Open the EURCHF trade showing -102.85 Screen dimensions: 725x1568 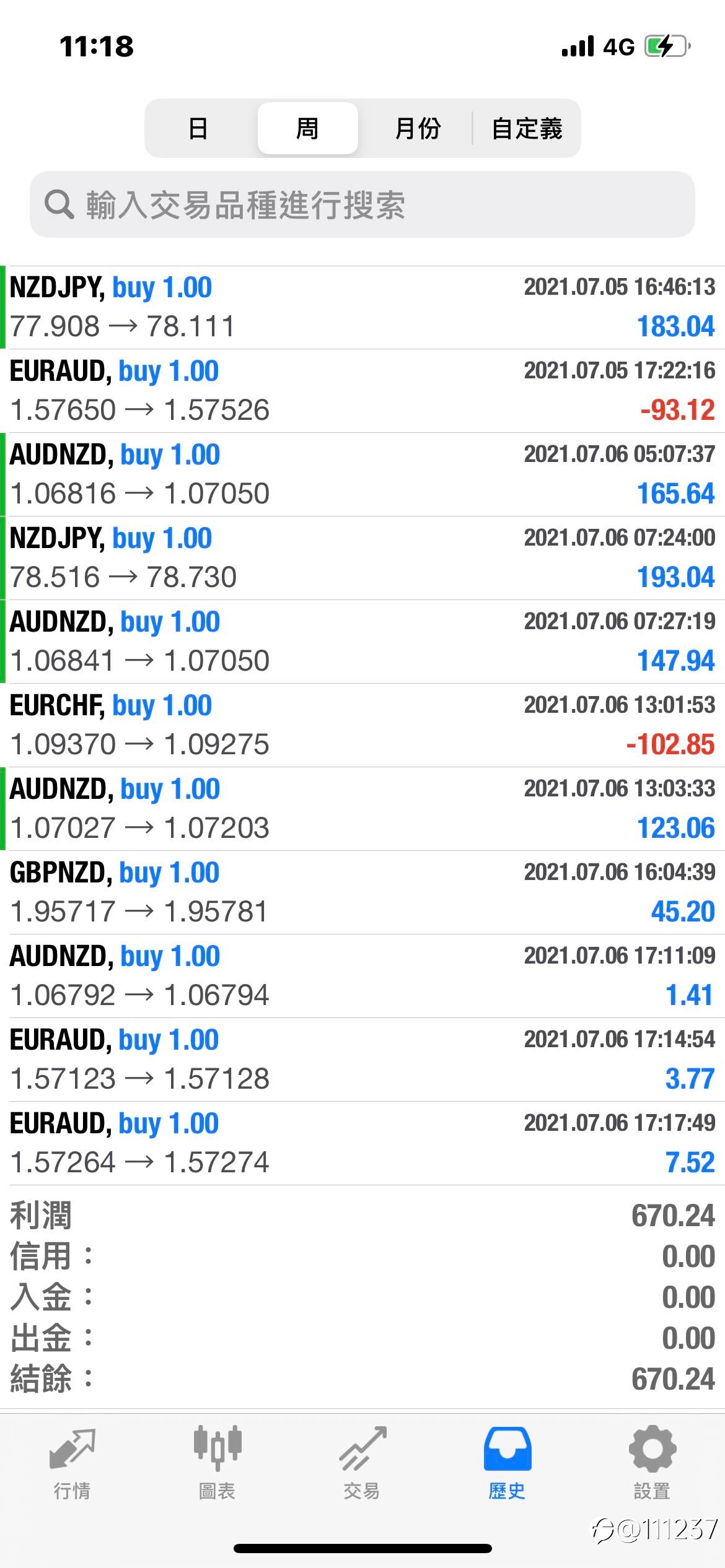[x=362, y=725]
